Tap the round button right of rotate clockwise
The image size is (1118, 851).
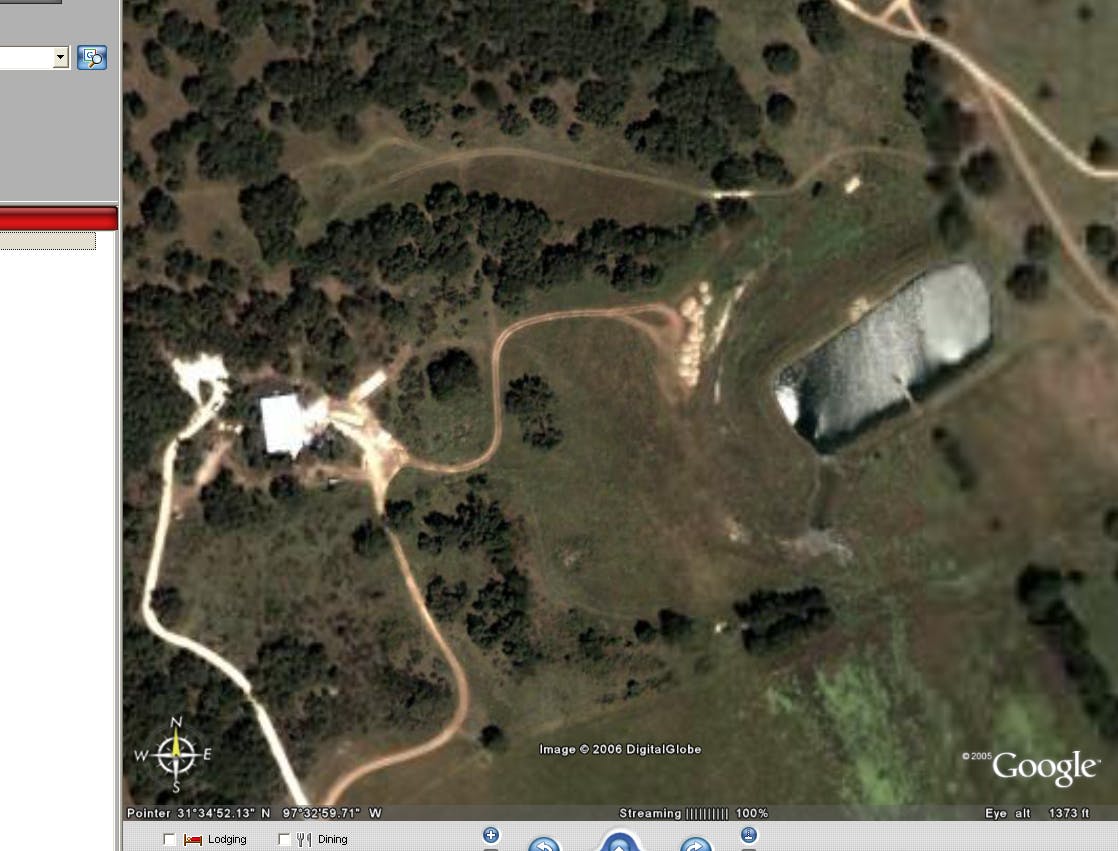pos(749,835)
